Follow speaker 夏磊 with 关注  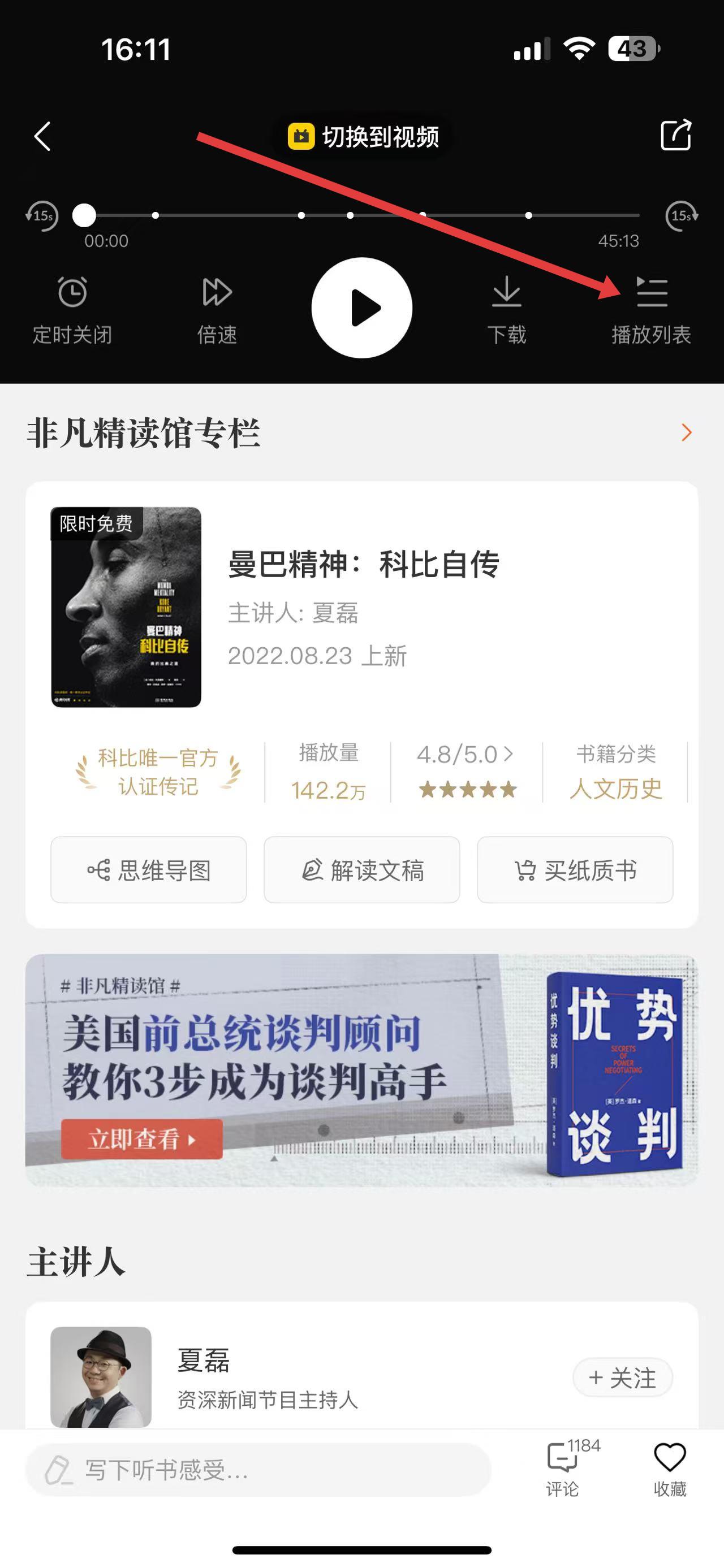point(622,1378)
